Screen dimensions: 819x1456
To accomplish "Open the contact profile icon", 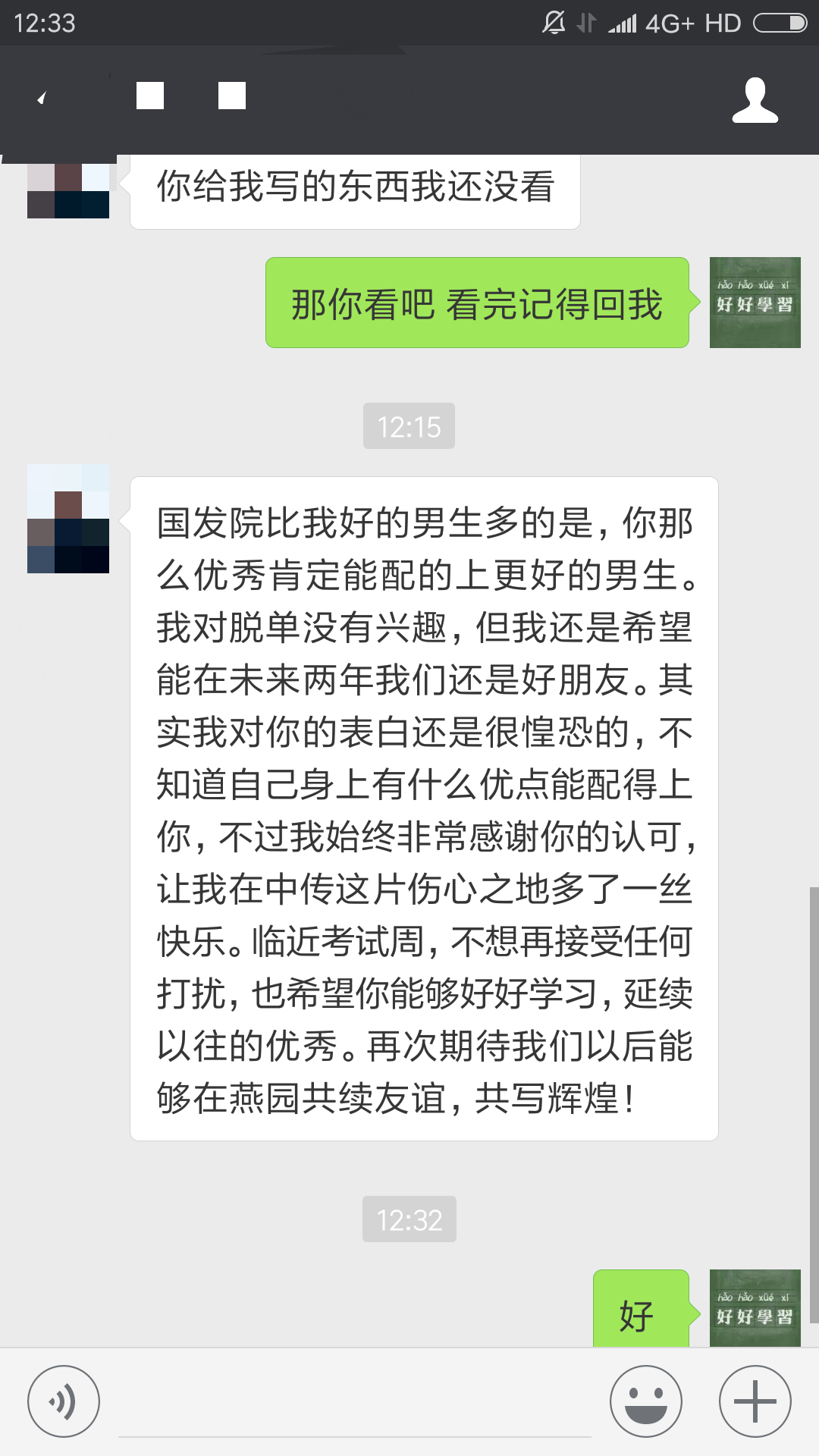I will tap(755, 99).
